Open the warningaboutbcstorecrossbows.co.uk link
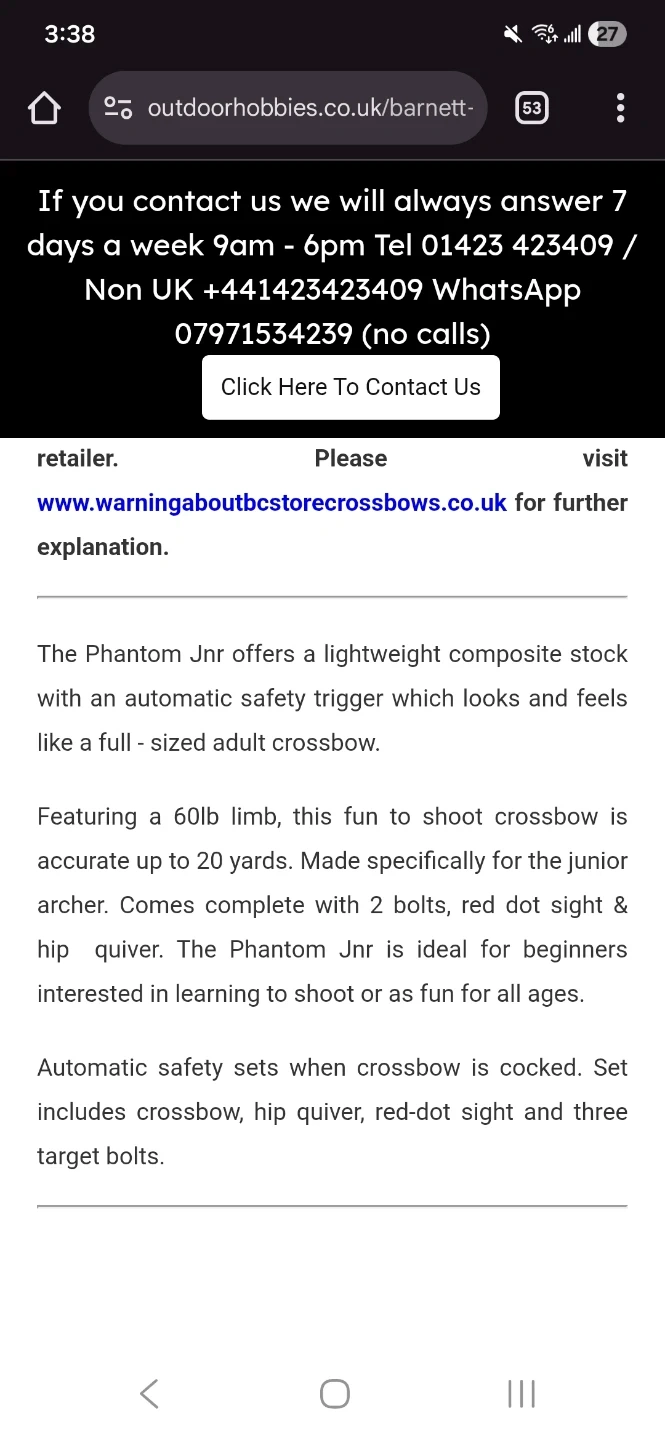This screenshot has width=665, height=1440. click(272, 502)
